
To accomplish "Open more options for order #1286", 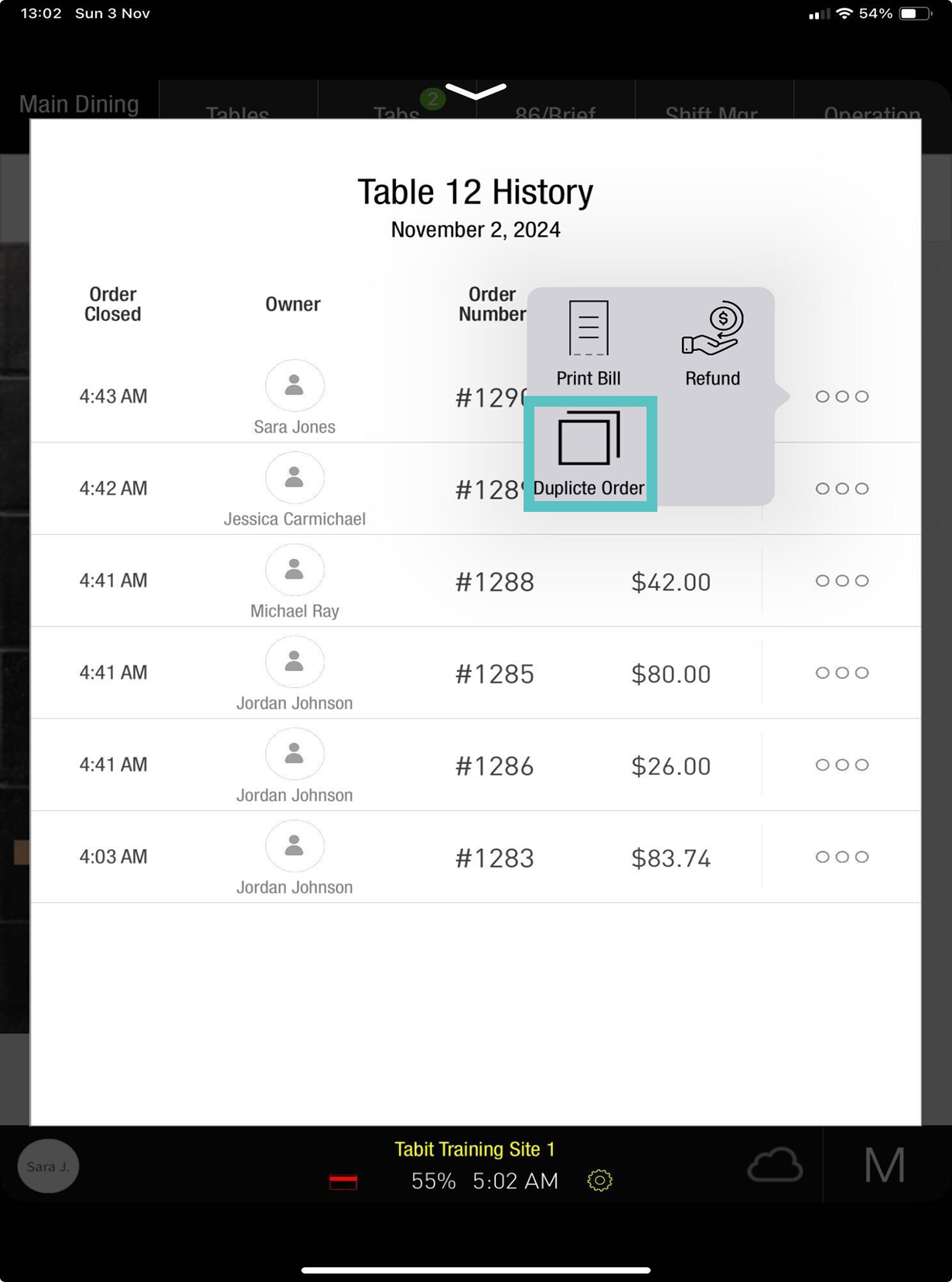I will [841, 765].
